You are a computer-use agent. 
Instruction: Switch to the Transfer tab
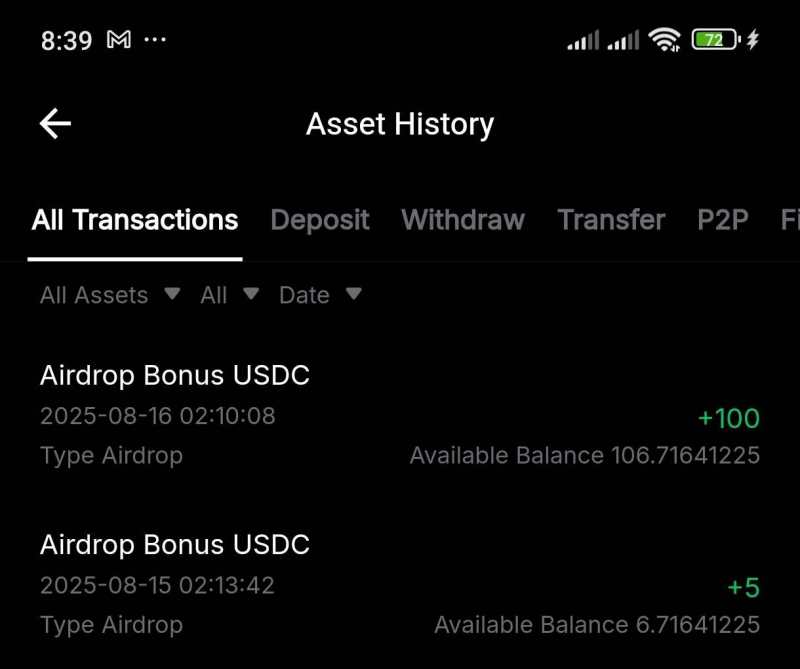[611, 220]
